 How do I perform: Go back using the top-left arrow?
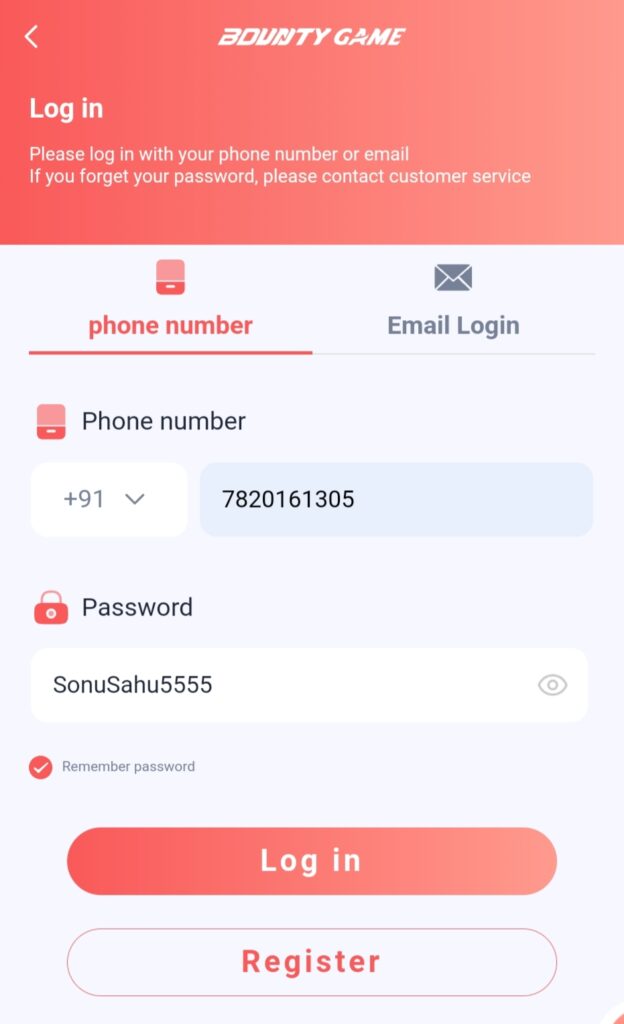pyautogui.click(x=31, y=37)
